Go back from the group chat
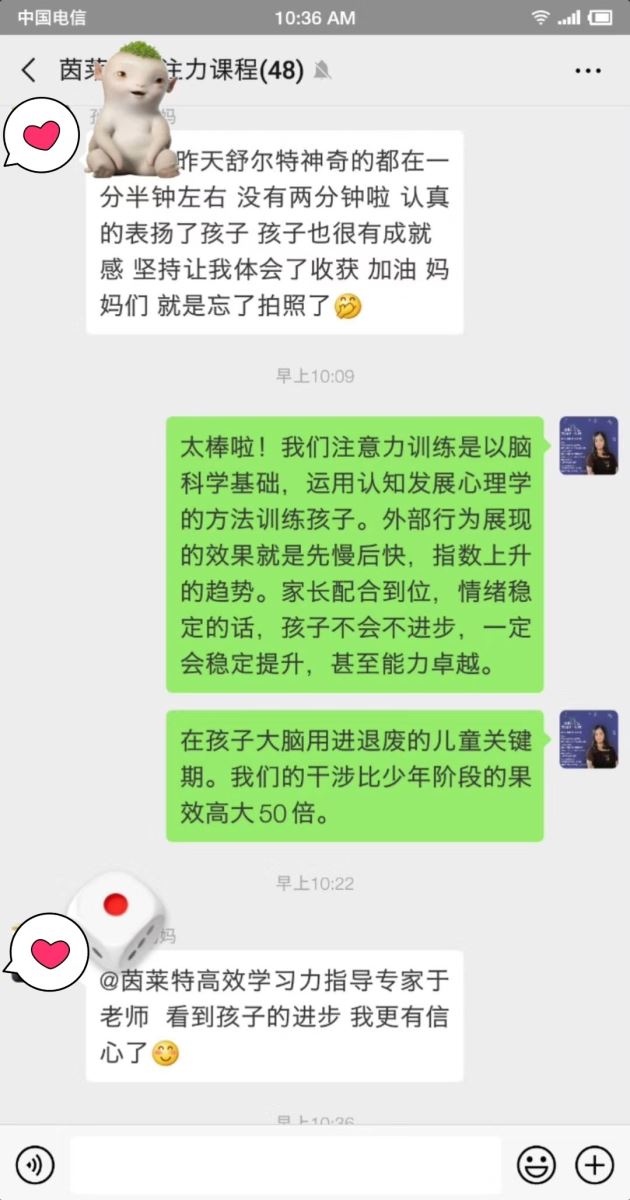Image resolution: width=630 pixels, height=1200 pixels. [28, 70]
